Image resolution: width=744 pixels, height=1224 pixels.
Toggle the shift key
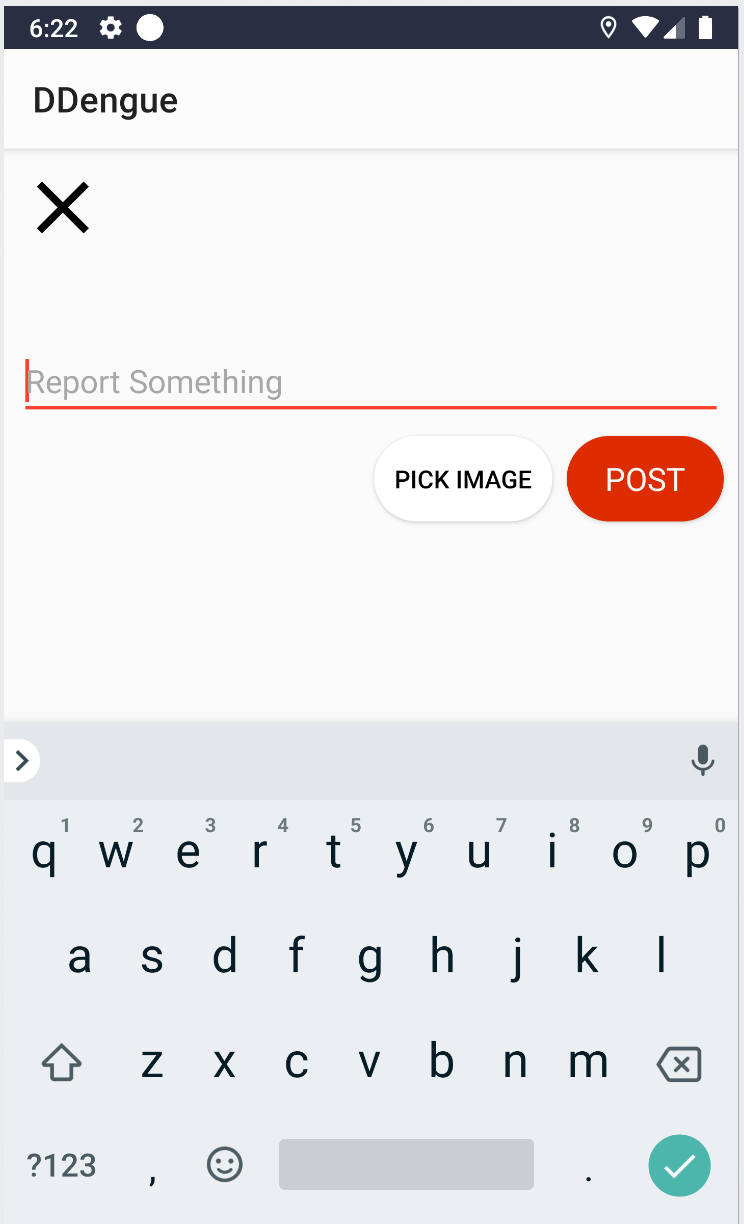pos(61,1063)
